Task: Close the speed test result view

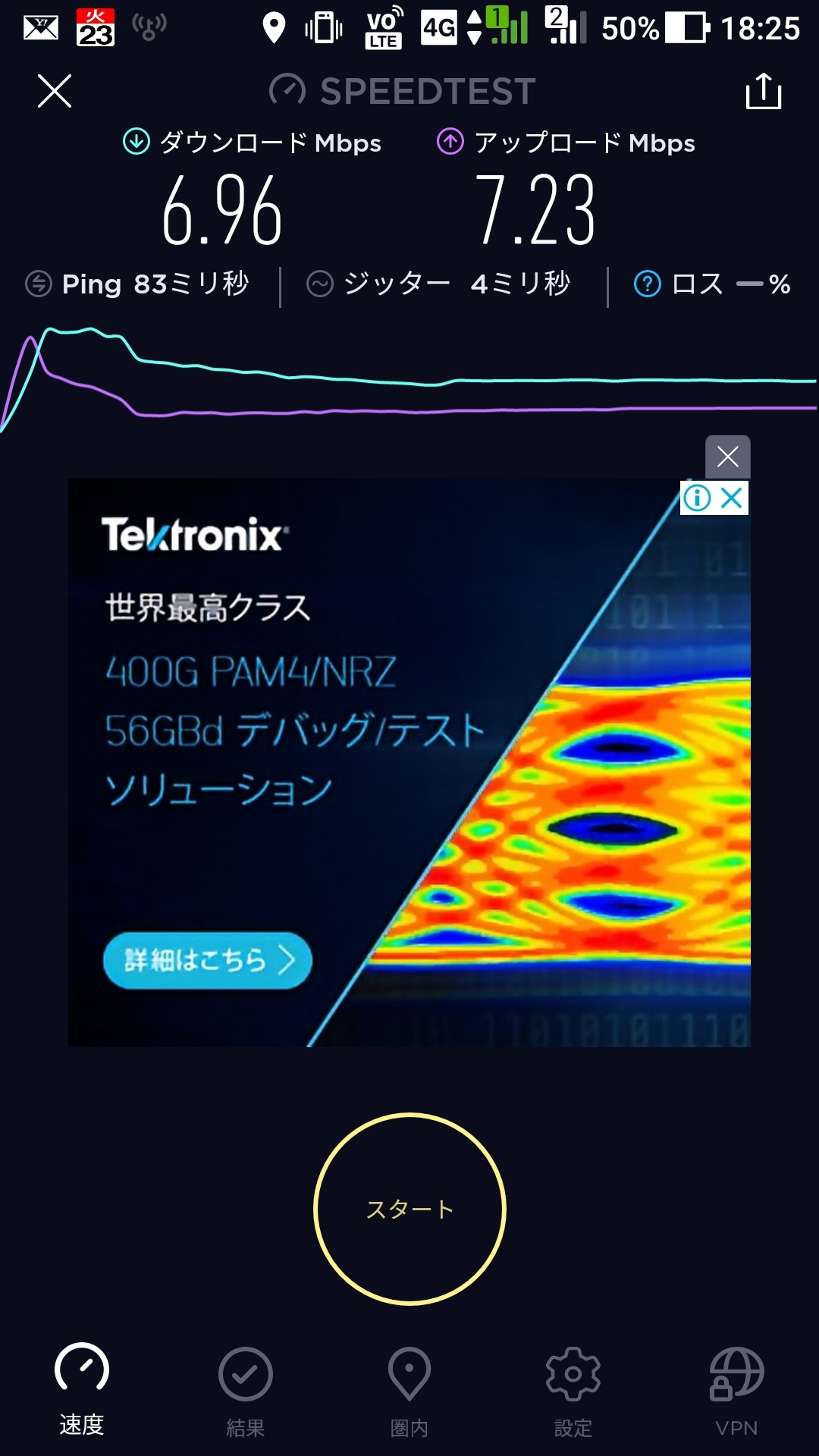Action: [55, 92]
